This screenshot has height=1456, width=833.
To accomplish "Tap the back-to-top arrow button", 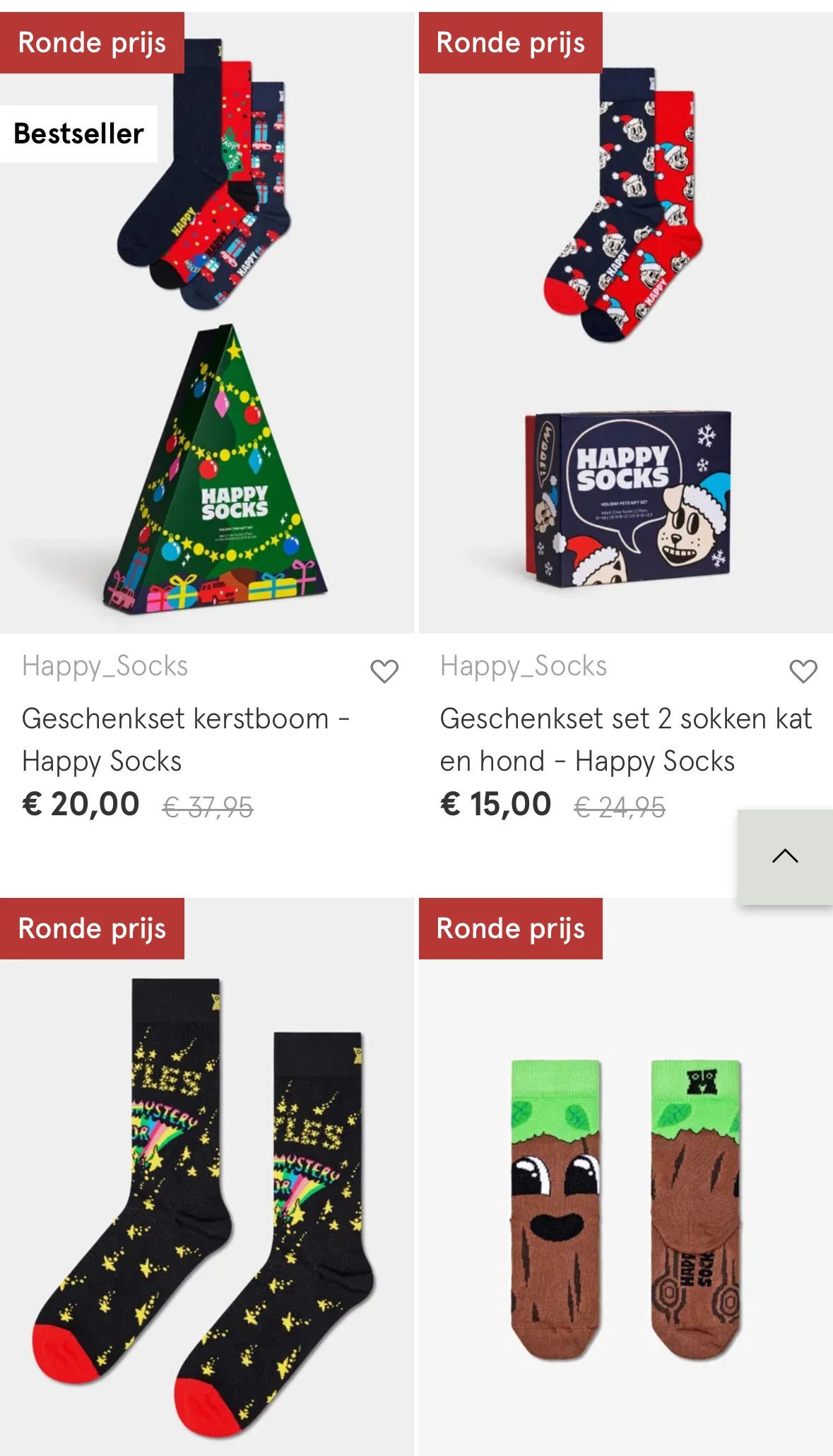I will point(785,856).
